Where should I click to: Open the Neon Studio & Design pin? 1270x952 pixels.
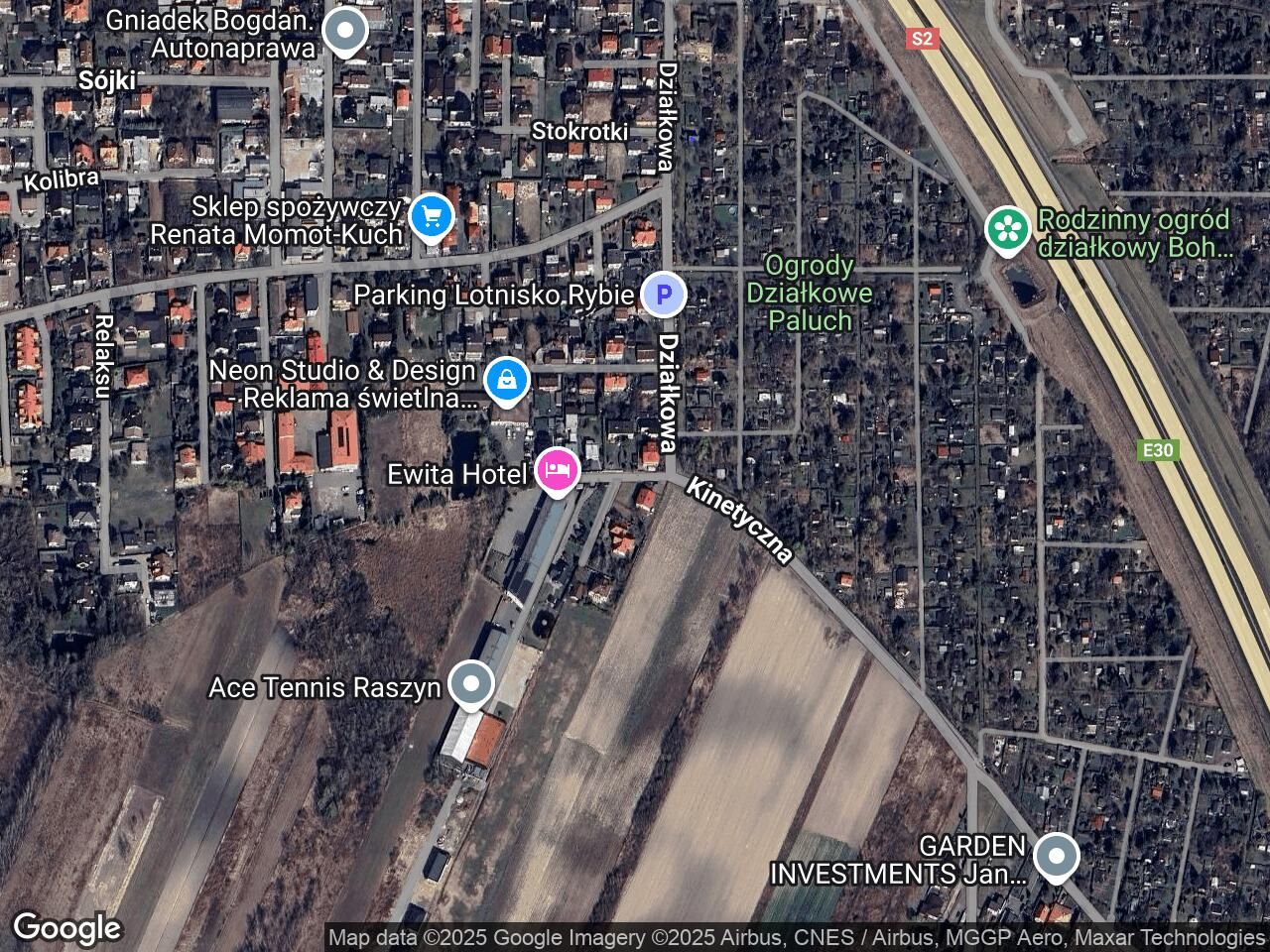click(507, 380)
